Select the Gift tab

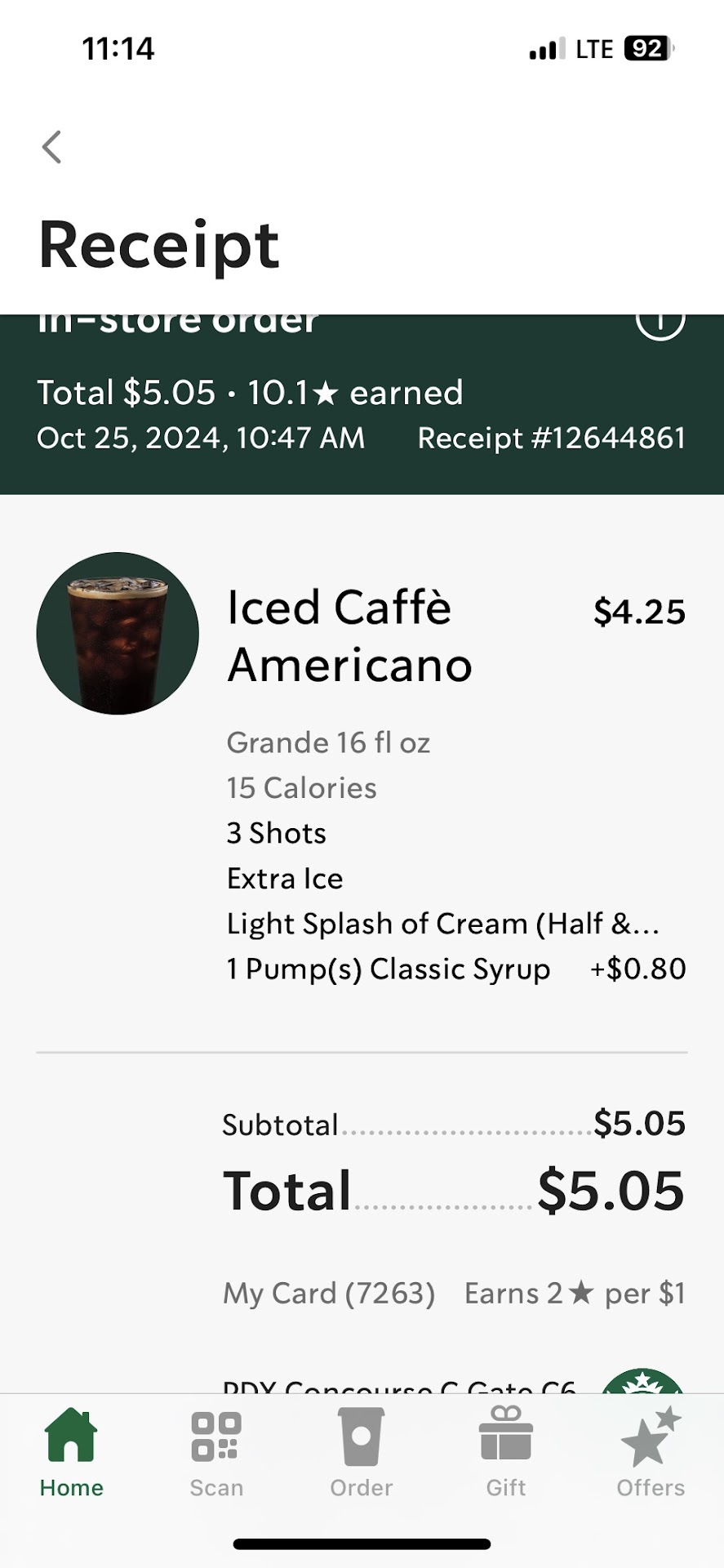(506, 1452)
